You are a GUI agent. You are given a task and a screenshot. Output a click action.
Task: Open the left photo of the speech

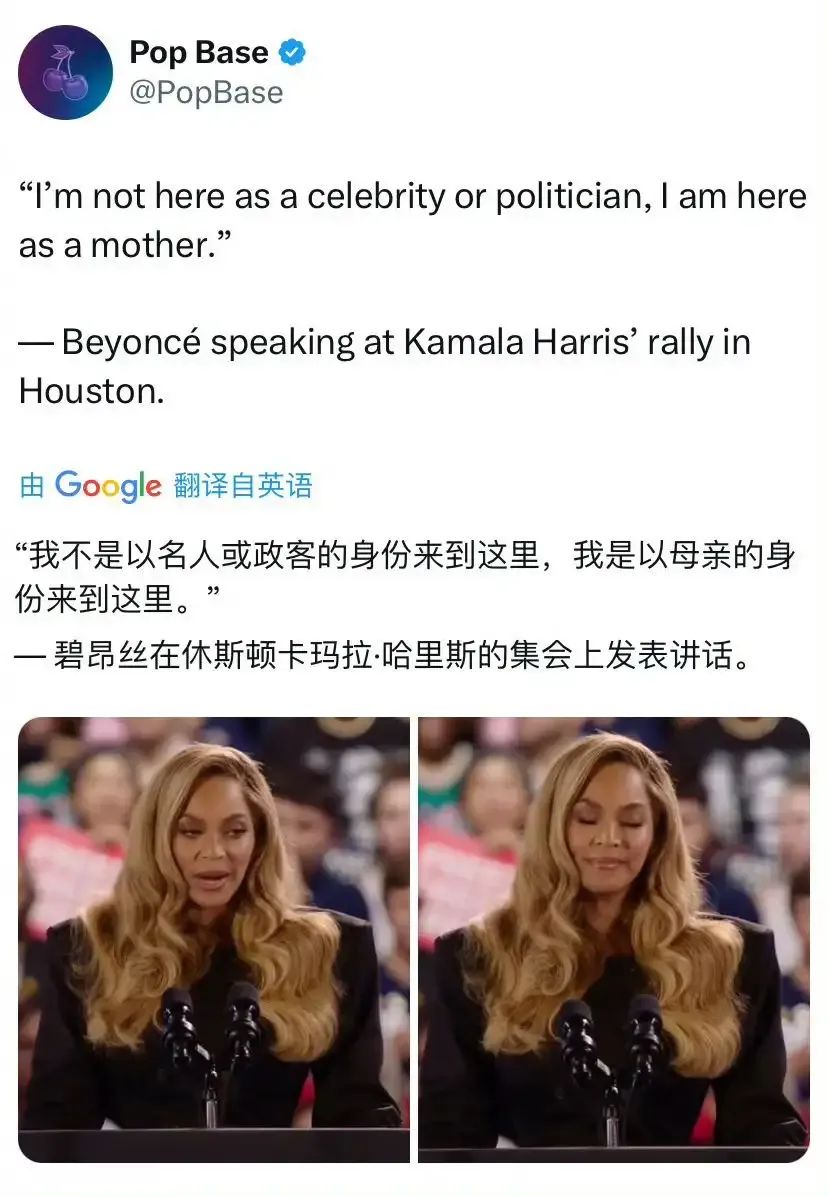[214, 939]
